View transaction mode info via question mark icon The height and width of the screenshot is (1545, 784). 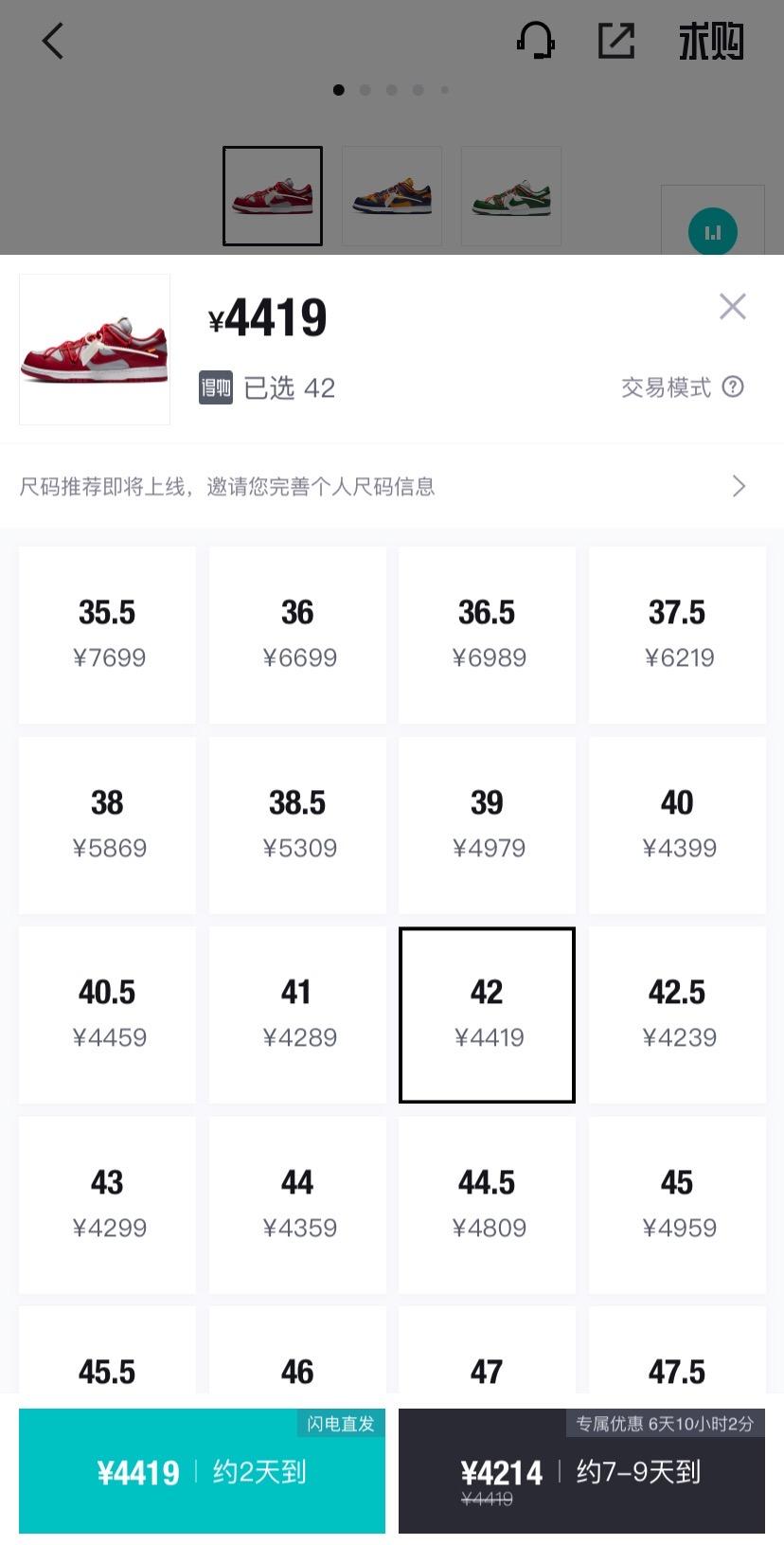pyautogui.click(x=735, y=387)
